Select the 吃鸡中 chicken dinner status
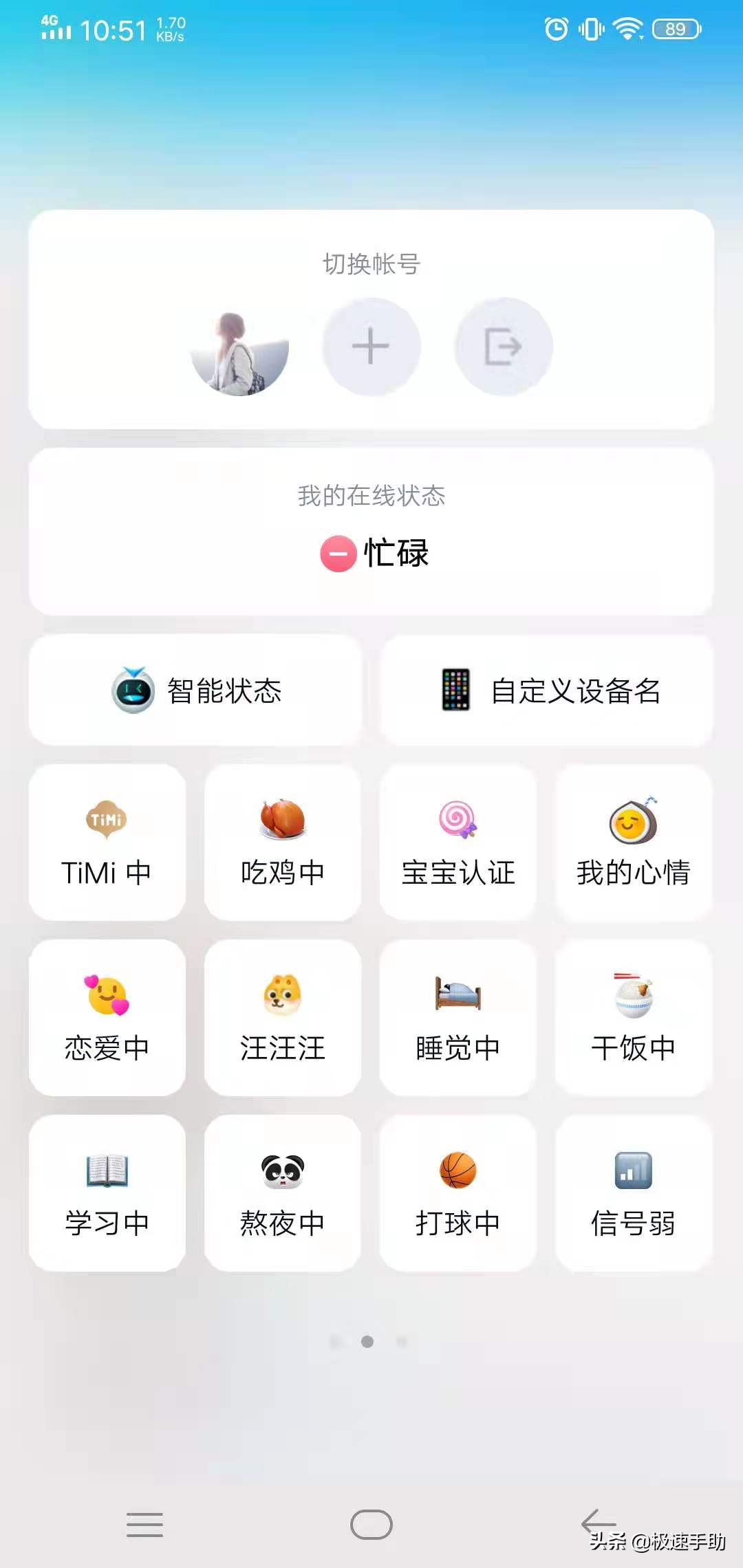The image size is (743, 1568). click(x=282, y=842)
